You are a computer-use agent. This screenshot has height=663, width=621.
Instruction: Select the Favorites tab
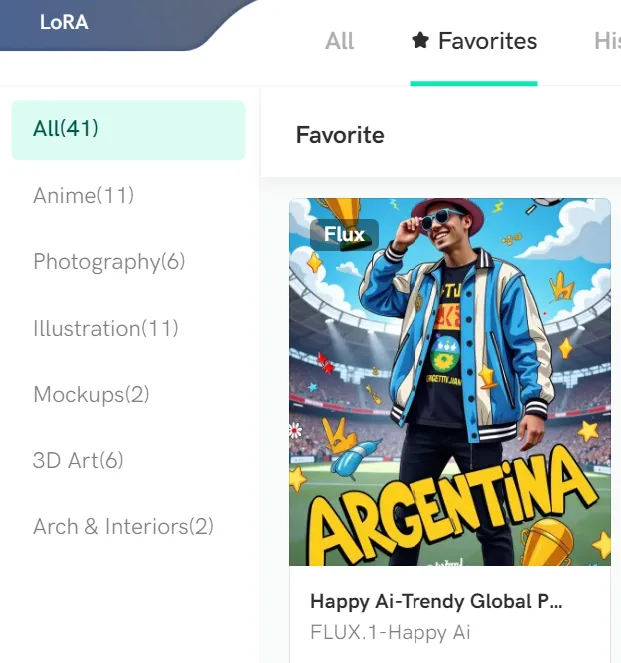474,41
